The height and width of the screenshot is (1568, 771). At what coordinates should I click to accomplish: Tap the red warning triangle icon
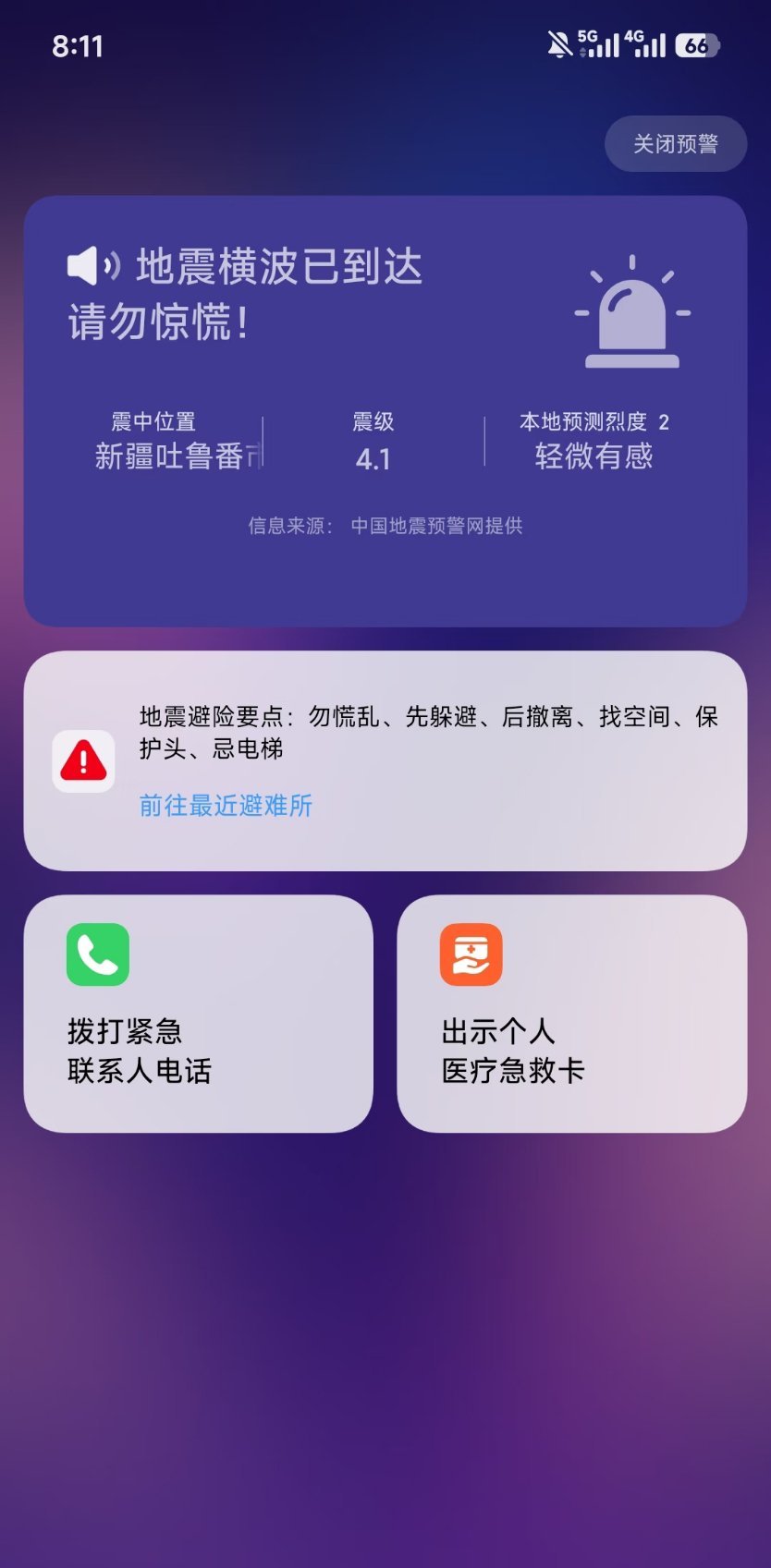82,760
